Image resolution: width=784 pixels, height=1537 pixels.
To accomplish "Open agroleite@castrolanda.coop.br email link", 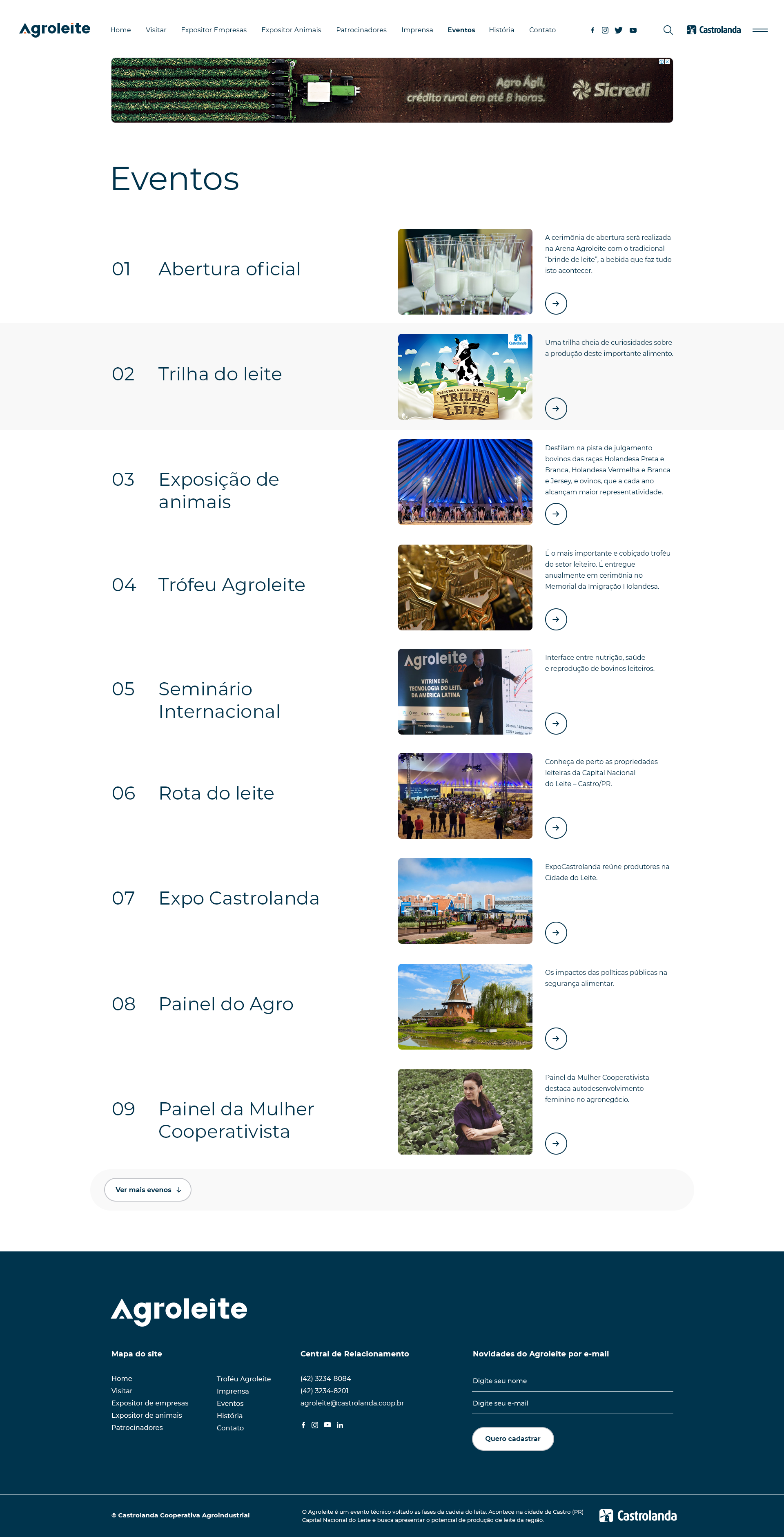I will point(352,1403).
